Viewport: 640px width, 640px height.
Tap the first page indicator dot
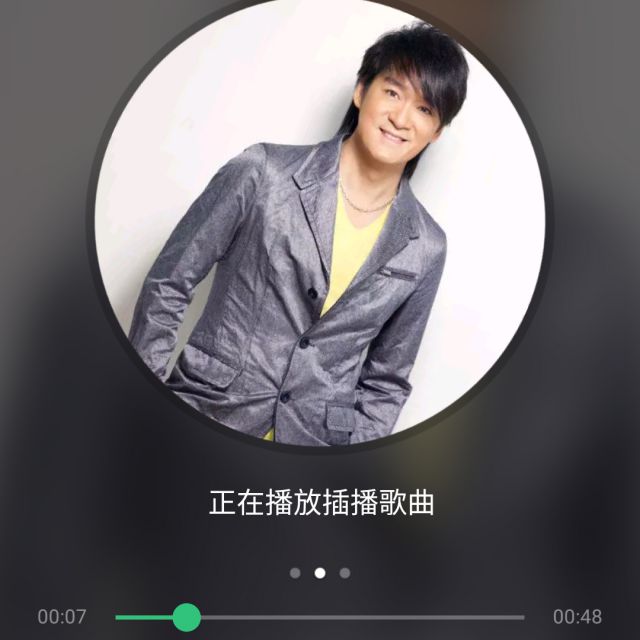pos(295,573)
